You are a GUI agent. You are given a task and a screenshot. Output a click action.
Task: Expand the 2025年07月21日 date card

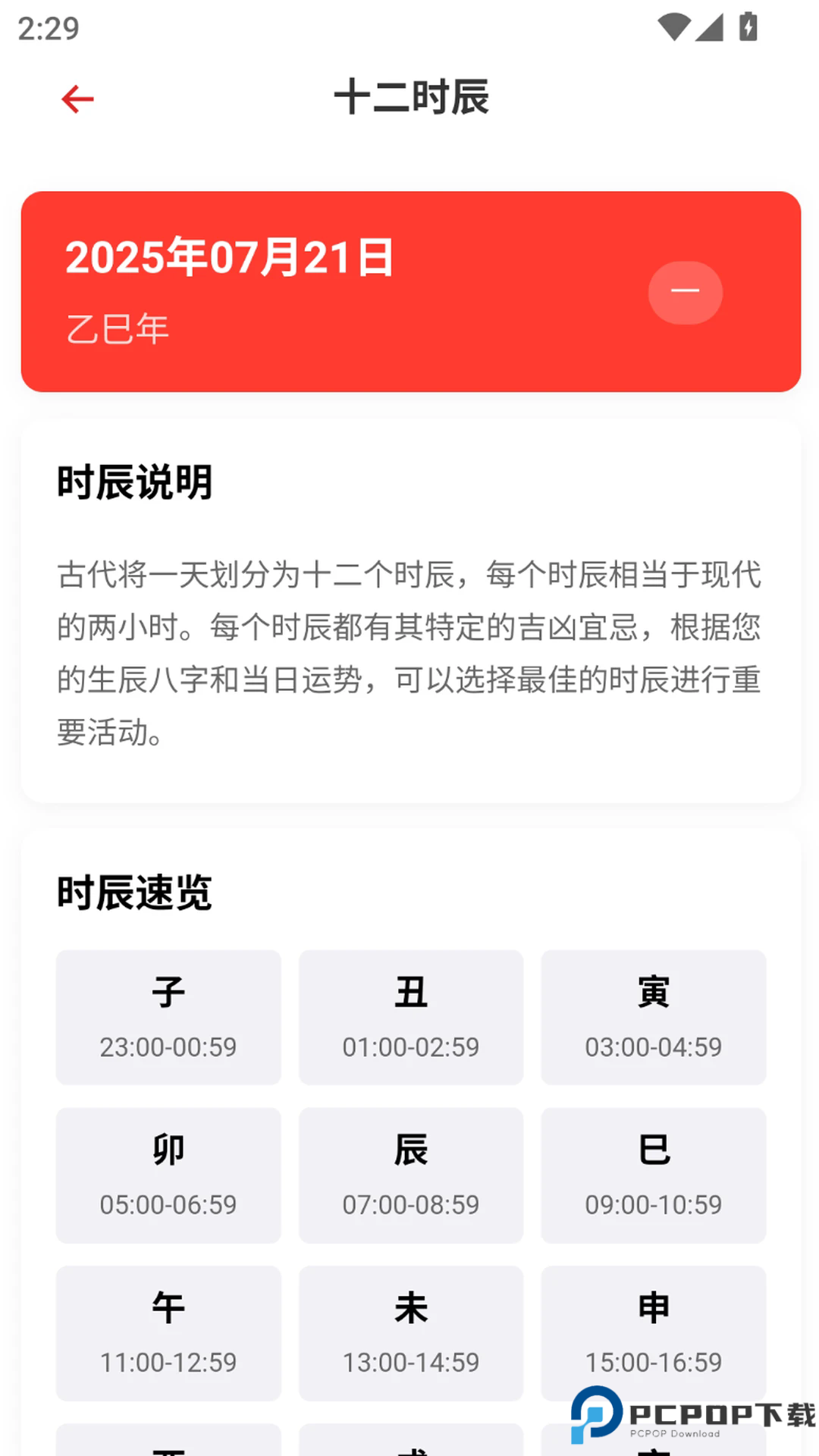227,259
